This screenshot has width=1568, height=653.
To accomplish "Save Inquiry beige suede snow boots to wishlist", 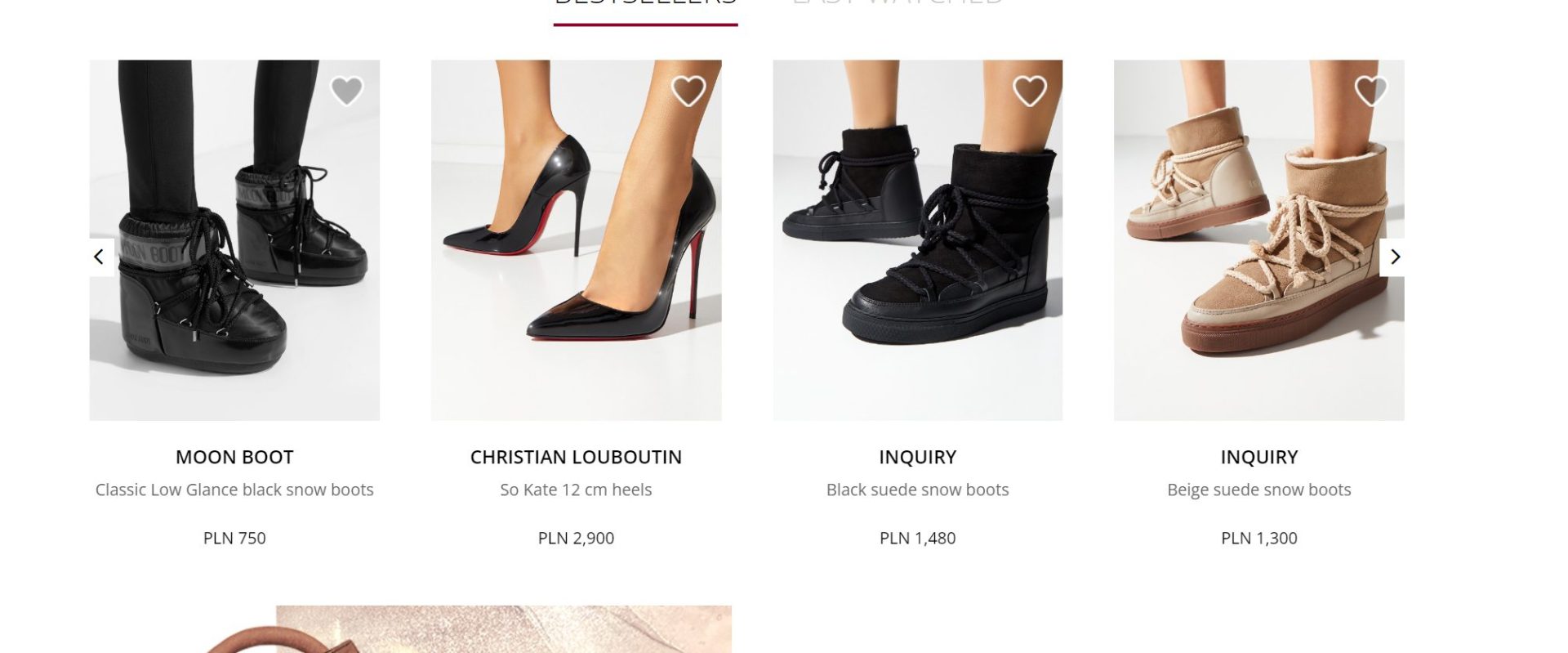I will (1370, 91).
